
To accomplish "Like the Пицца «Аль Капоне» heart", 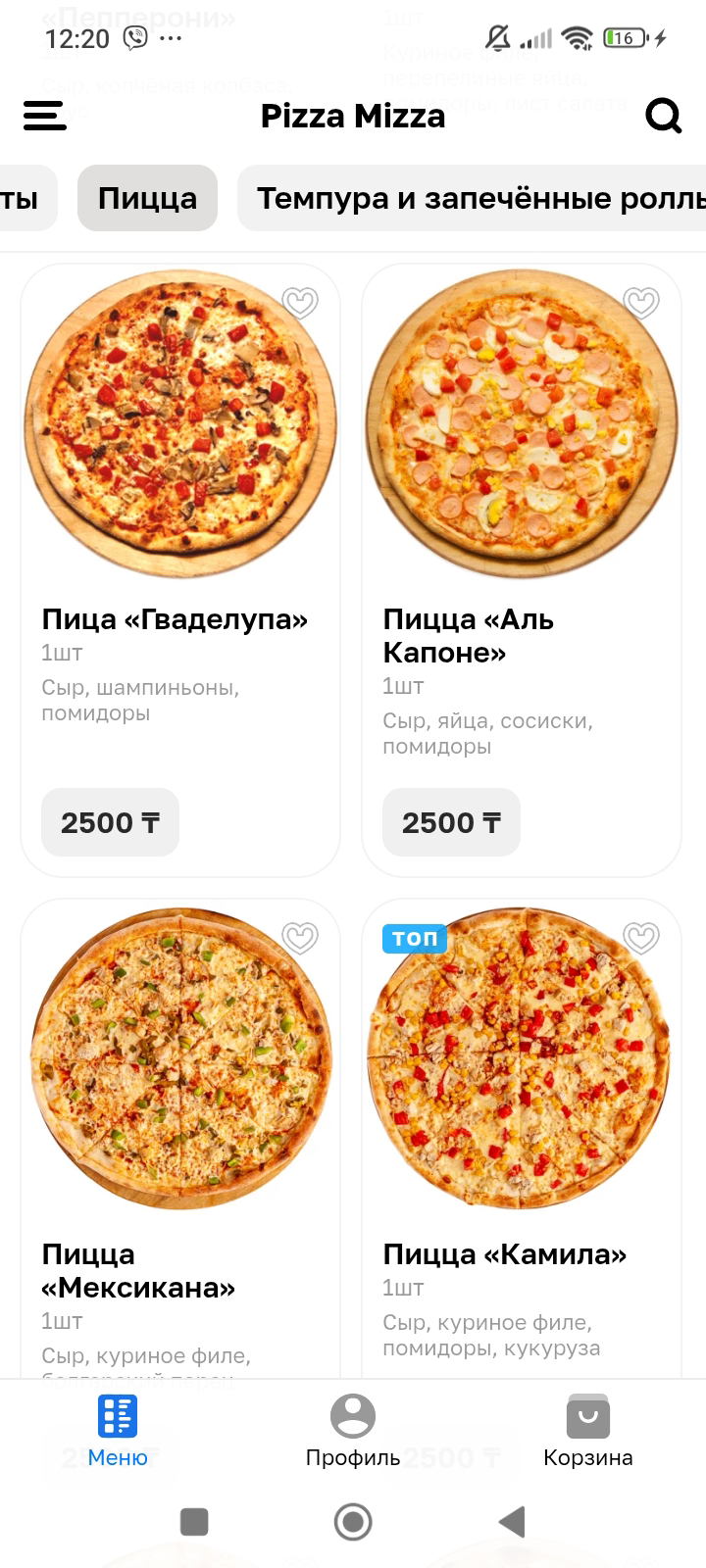I will click(x=641, y=303).
